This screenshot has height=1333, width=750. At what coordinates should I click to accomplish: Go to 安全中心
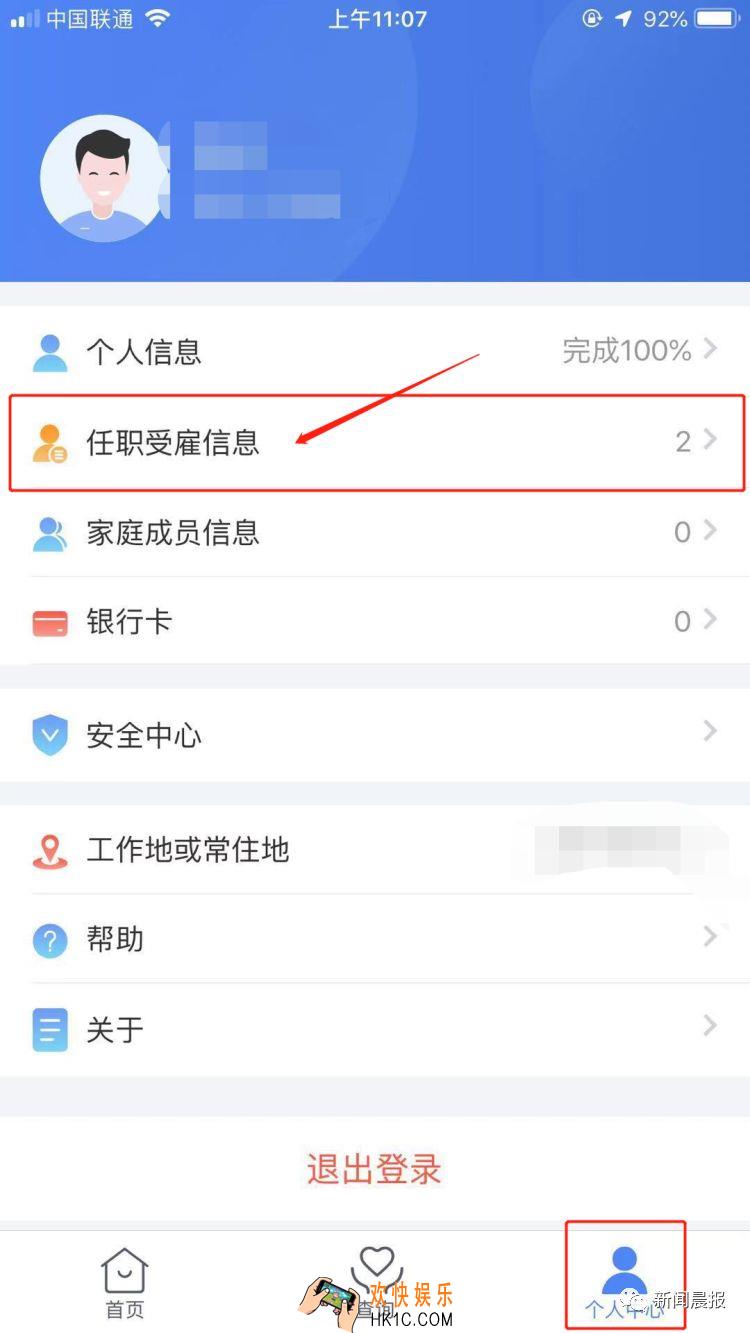pyautogui.click(x=374, y=736)
